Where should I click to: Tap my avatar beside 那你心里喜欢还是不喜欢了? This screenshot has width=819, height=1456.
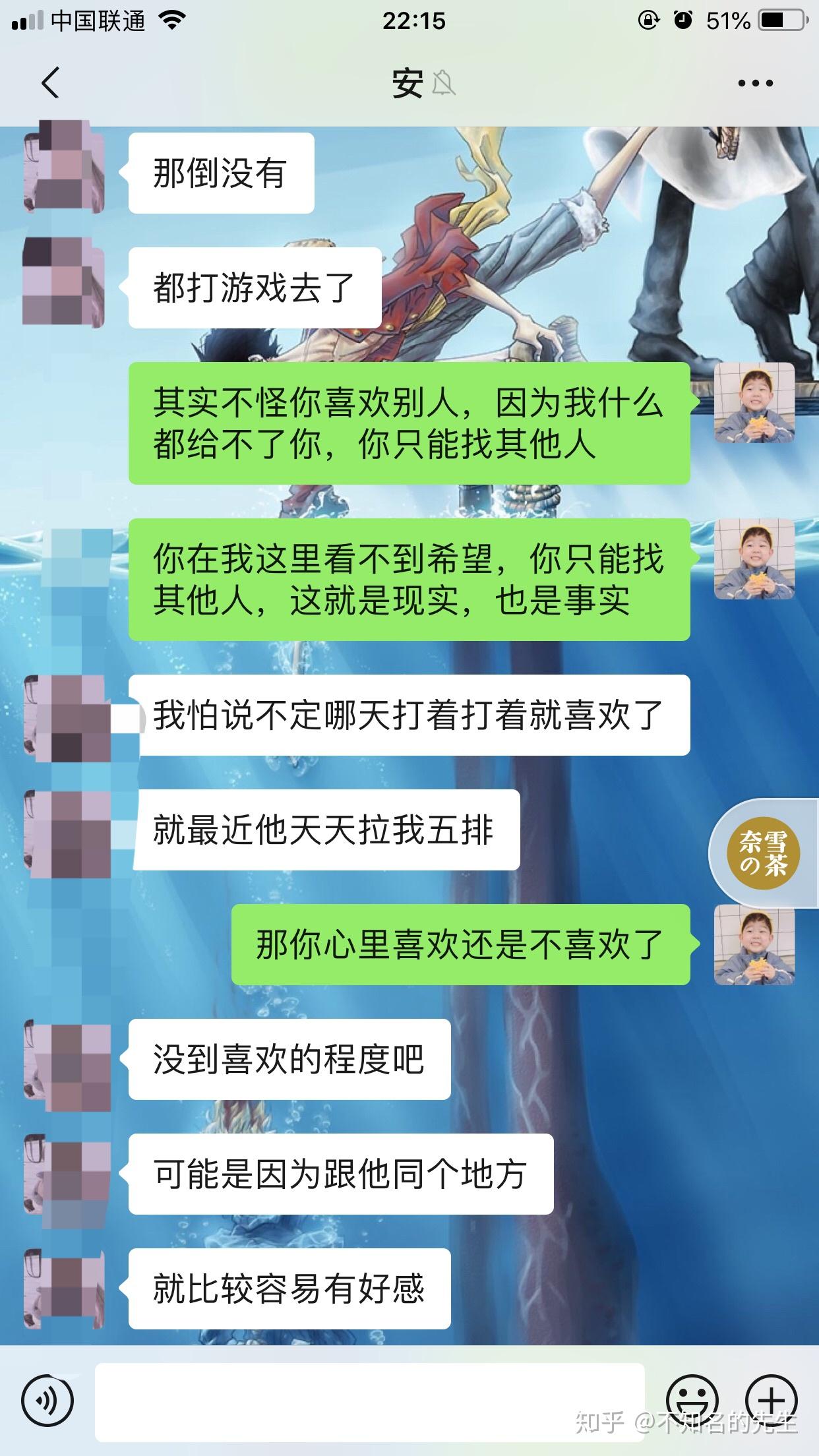click(x=754, y=944)
